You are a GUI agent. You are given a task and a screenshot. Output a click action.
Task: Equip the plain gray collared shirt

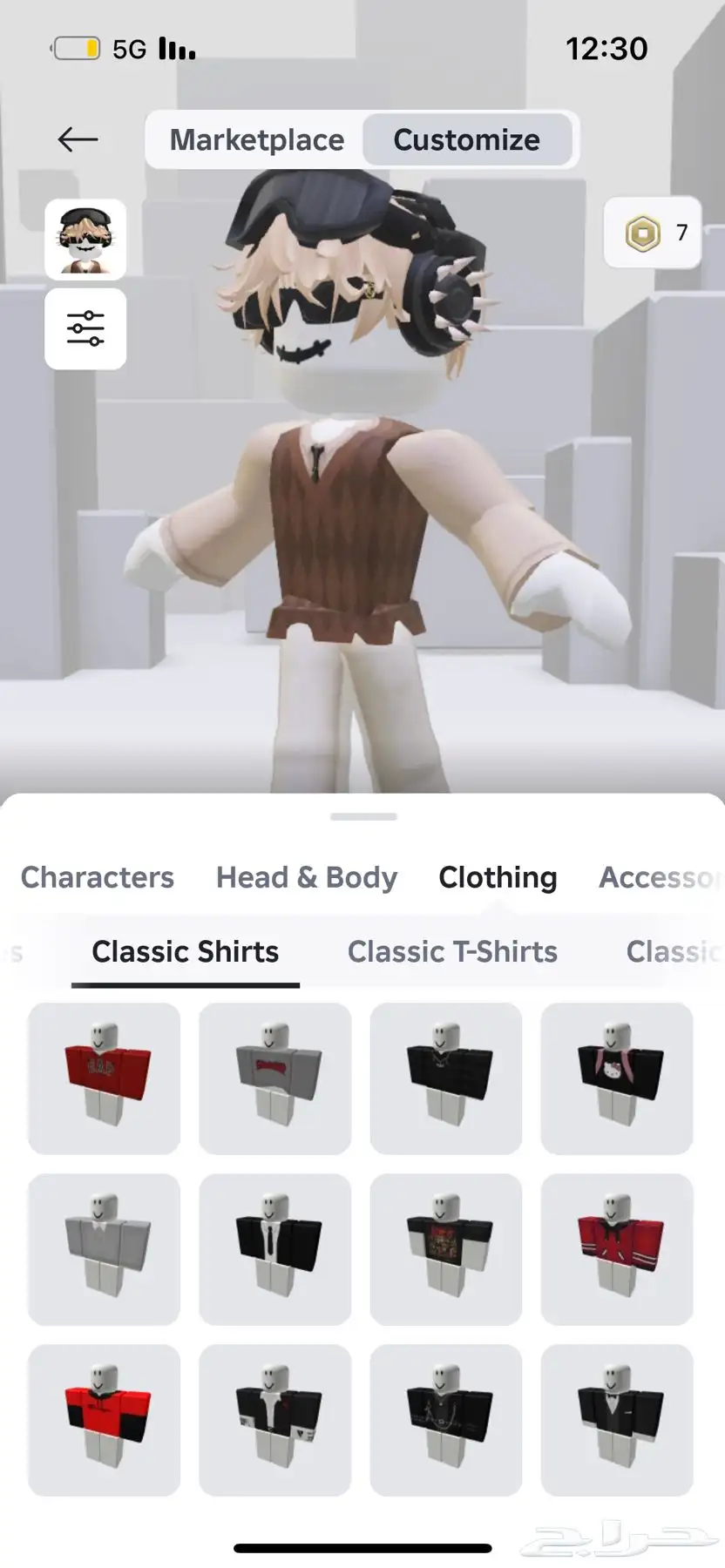pos(104,1249)
